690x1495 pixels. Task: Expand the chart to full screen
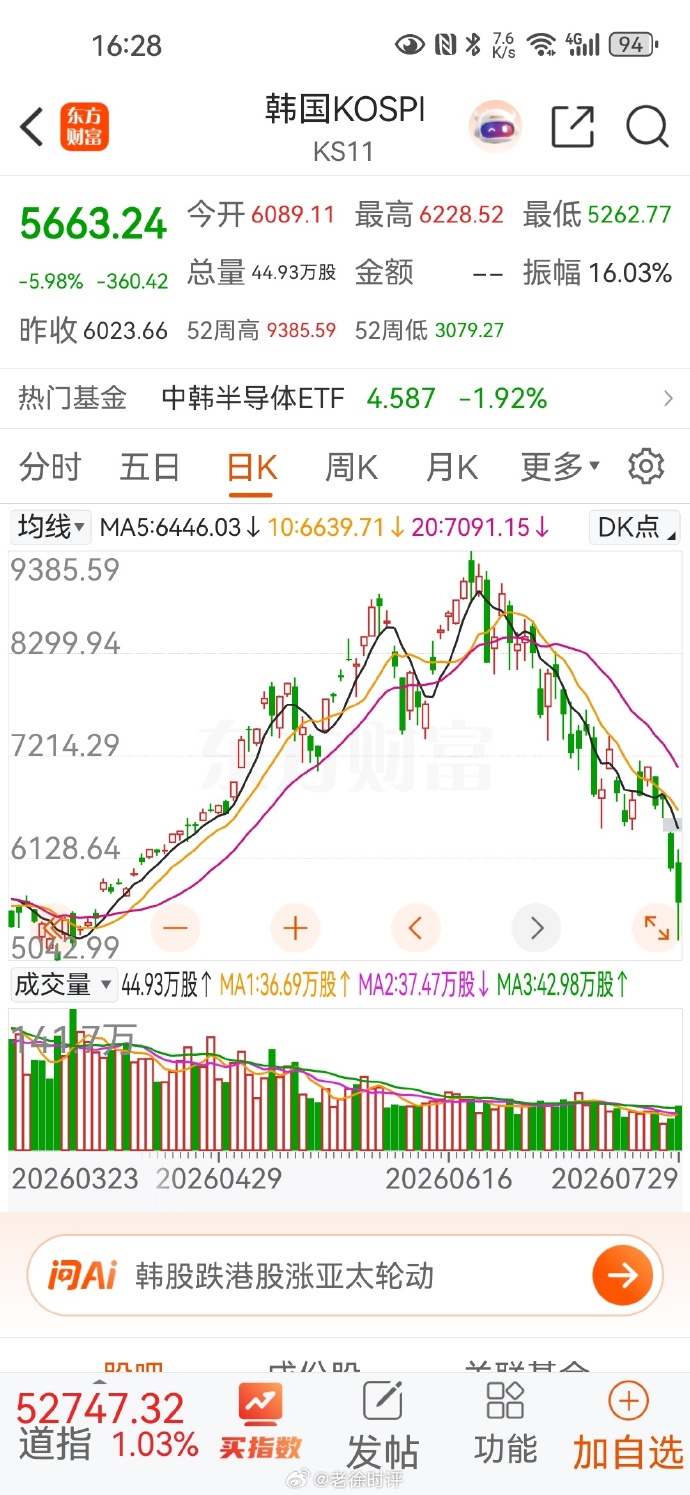pyautogui.click(x=656, y=927)
